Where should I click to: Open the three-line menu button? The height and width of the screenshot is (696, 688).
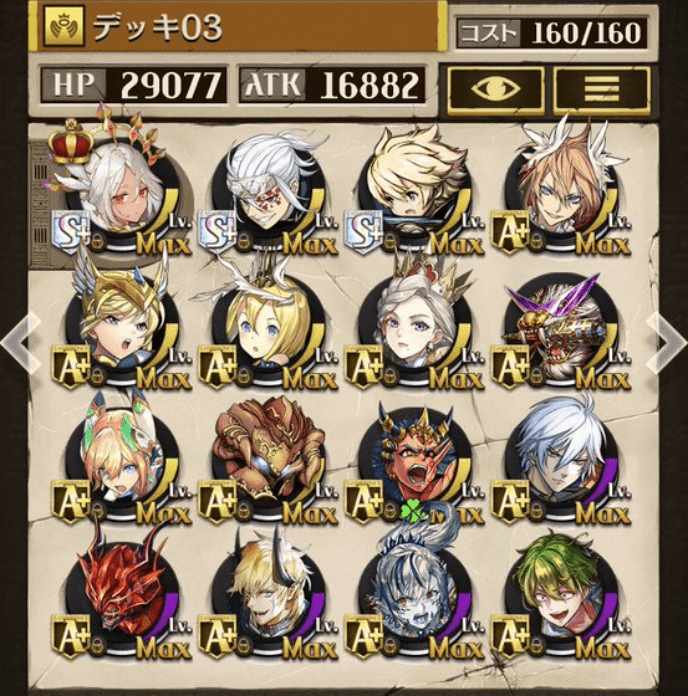click(x=601, y=89)
